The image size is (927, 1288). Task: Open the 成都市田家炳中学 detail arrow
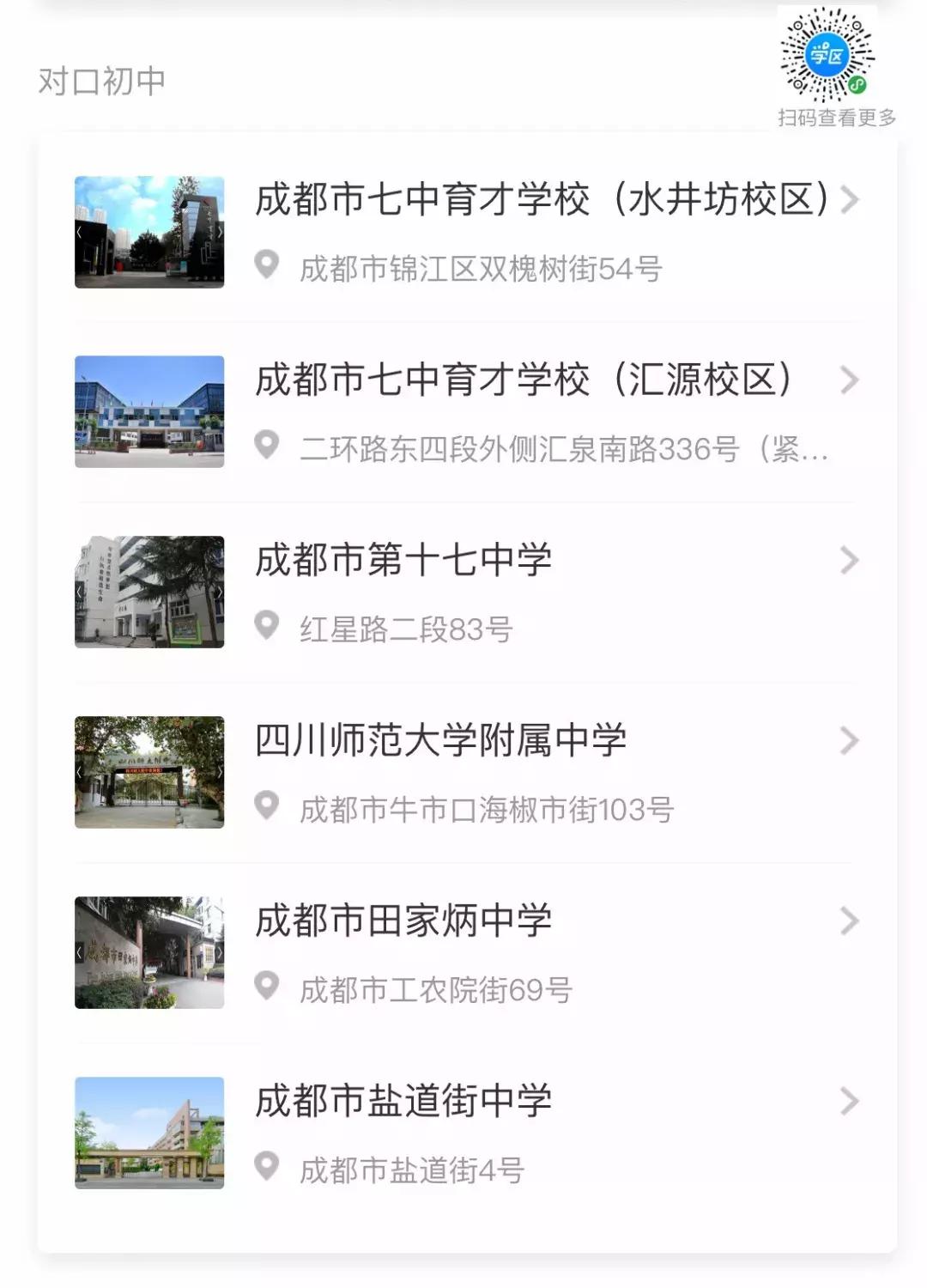[x=850, y=919]
